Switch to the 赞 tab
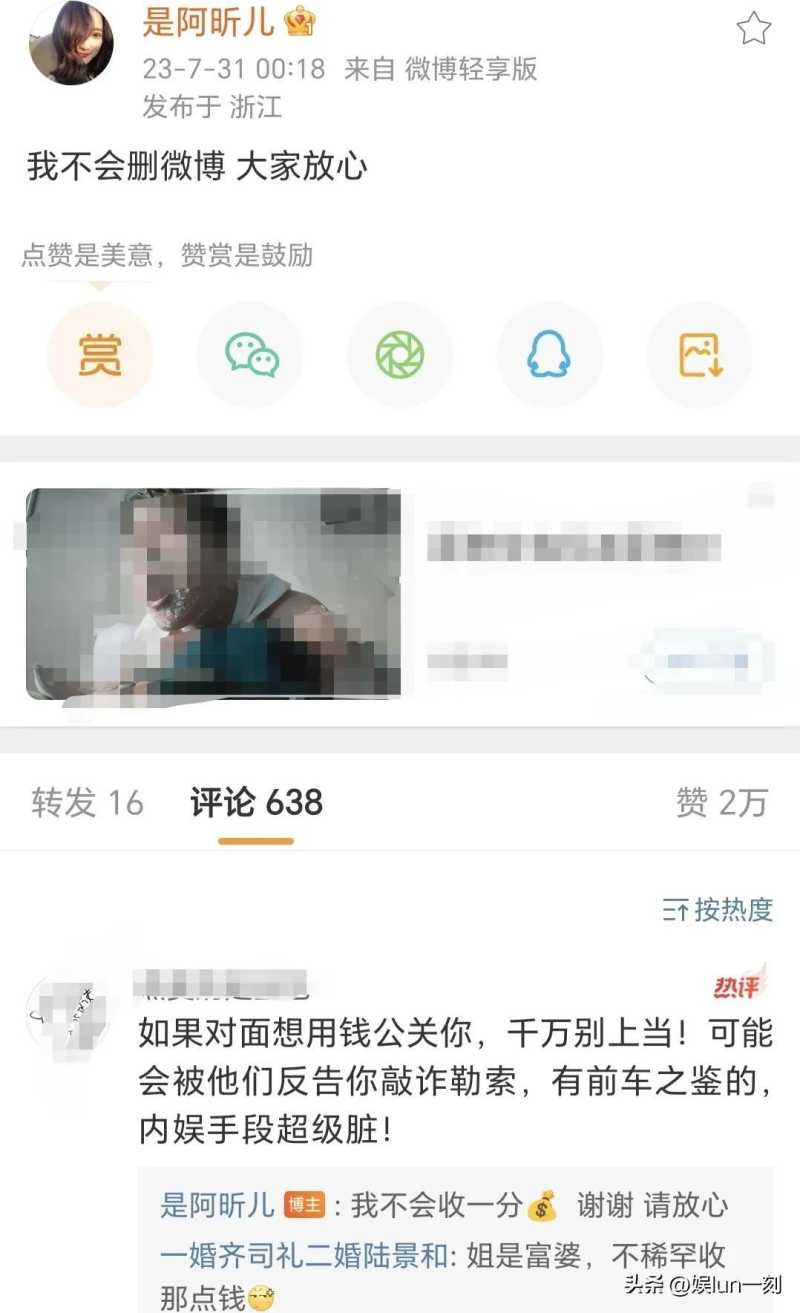800x1313 pixels. click(x=721, y=802)
